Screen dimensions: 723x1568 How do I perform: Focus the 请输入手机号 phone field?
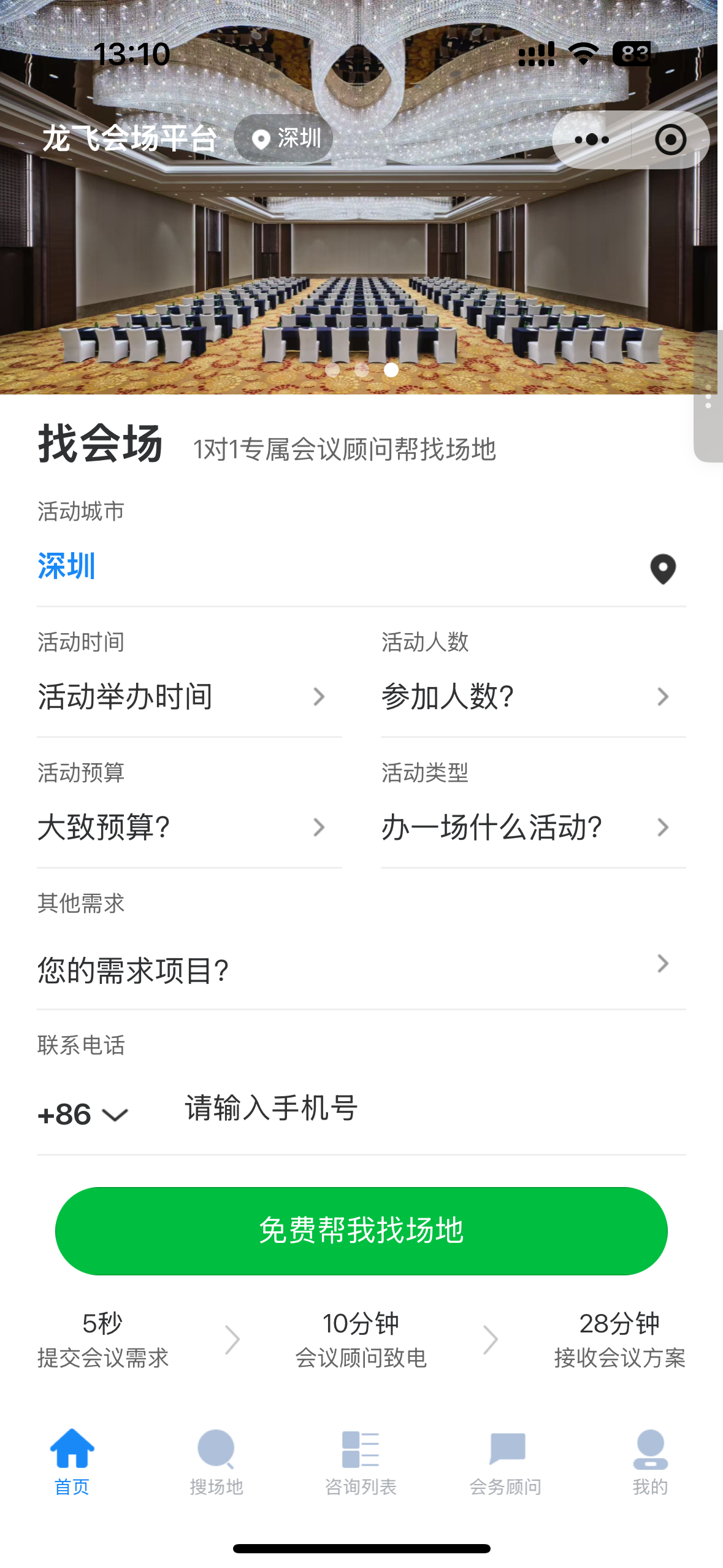click(429, 1109)
